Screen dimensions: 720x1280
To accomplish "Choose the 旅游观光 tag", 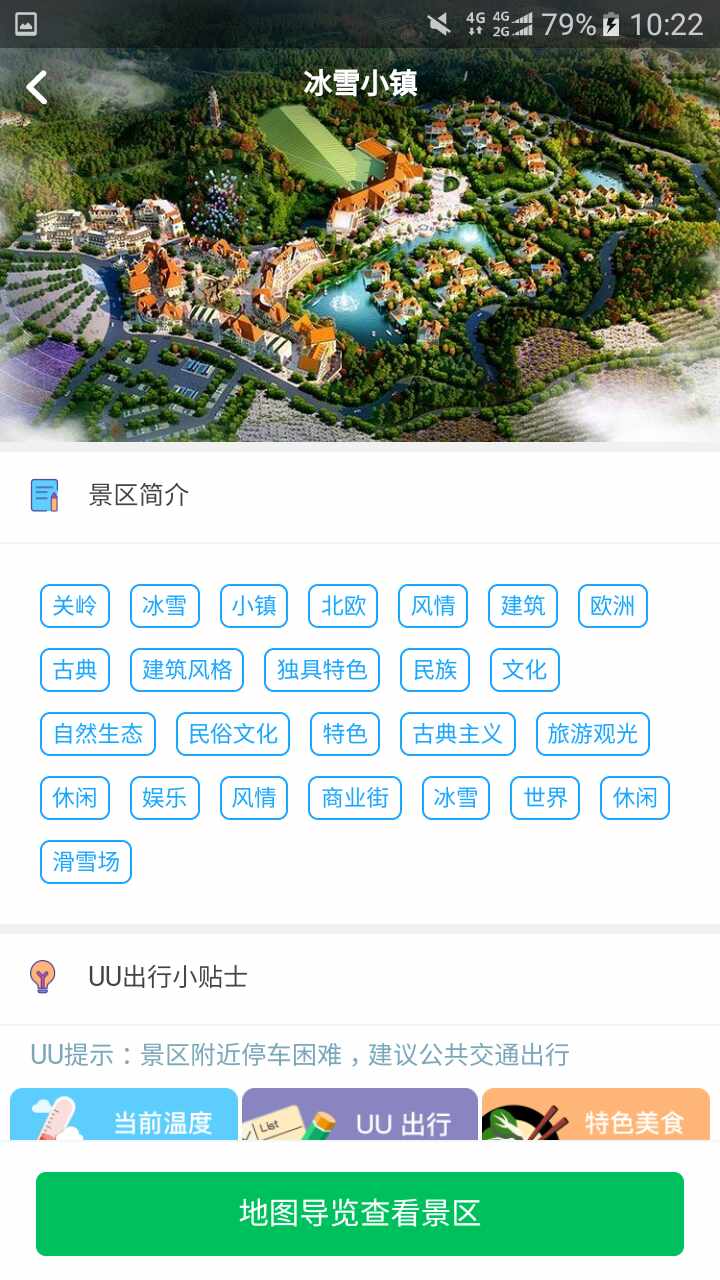I will click(x=593, y=733).
